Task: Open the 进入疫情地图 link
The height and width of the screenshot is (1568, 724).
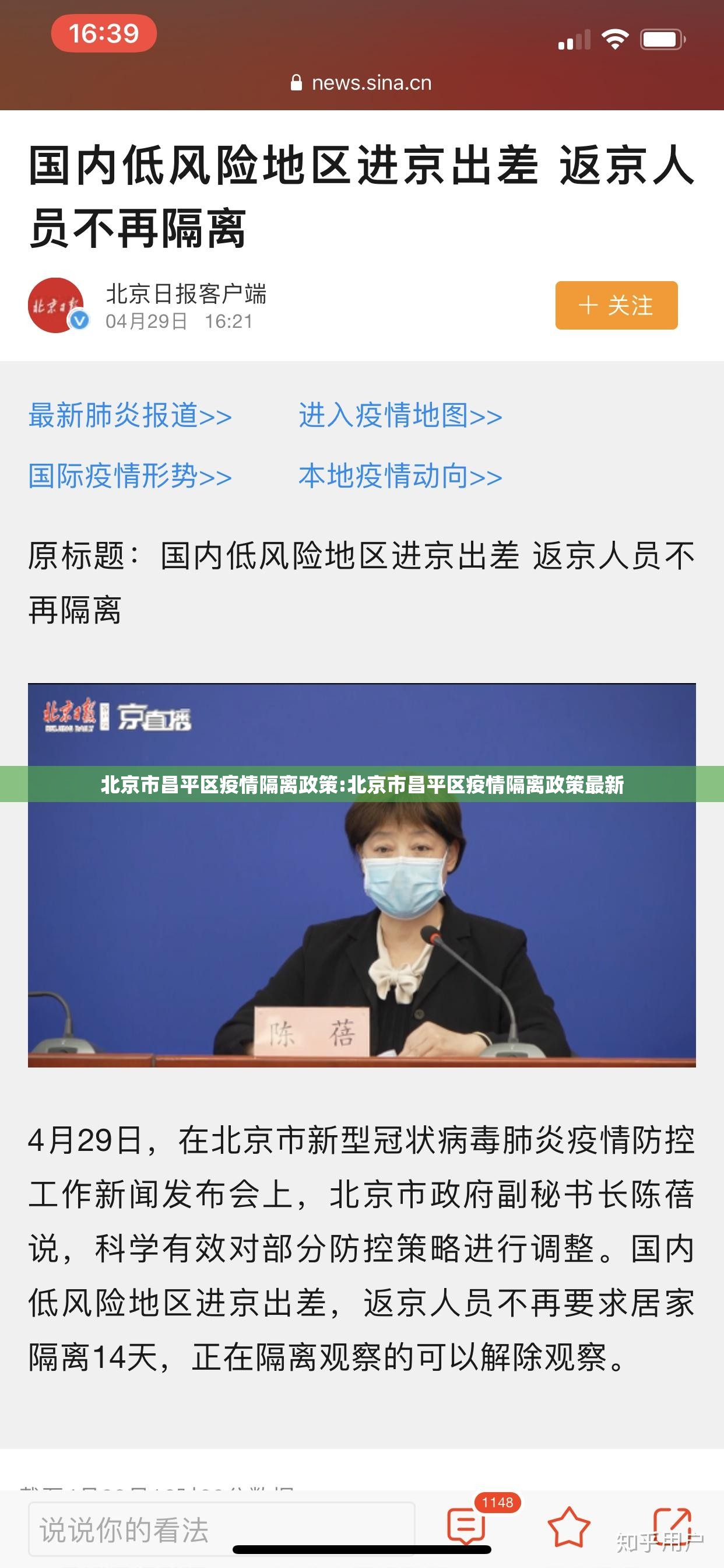Action: tap(400, 416)
